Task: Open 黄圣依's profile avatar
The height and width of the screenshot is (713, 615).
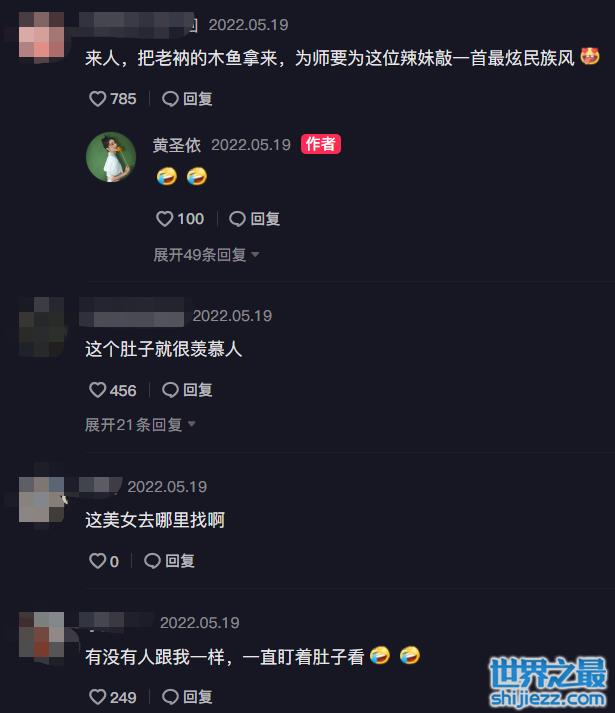Action: point(111,157)
